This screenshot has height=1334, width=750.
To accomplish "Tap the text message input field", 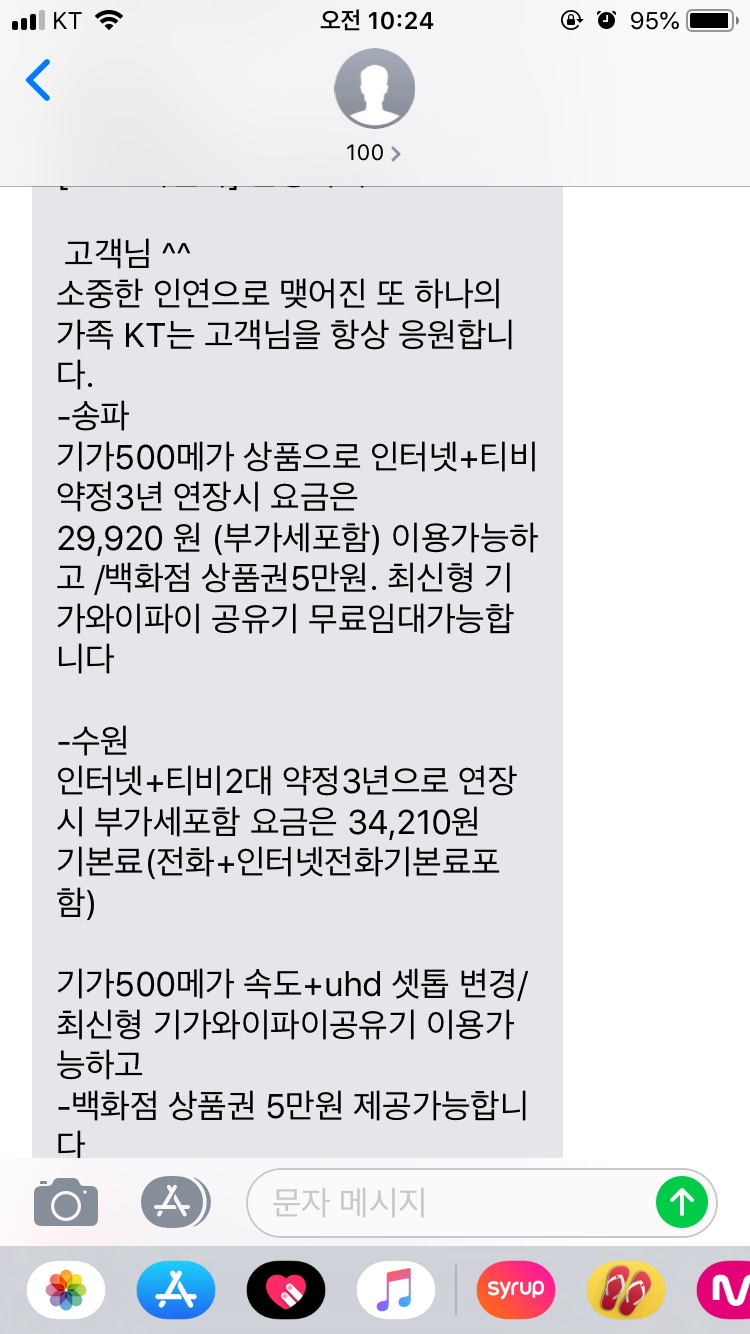I will pos(450,1202).
